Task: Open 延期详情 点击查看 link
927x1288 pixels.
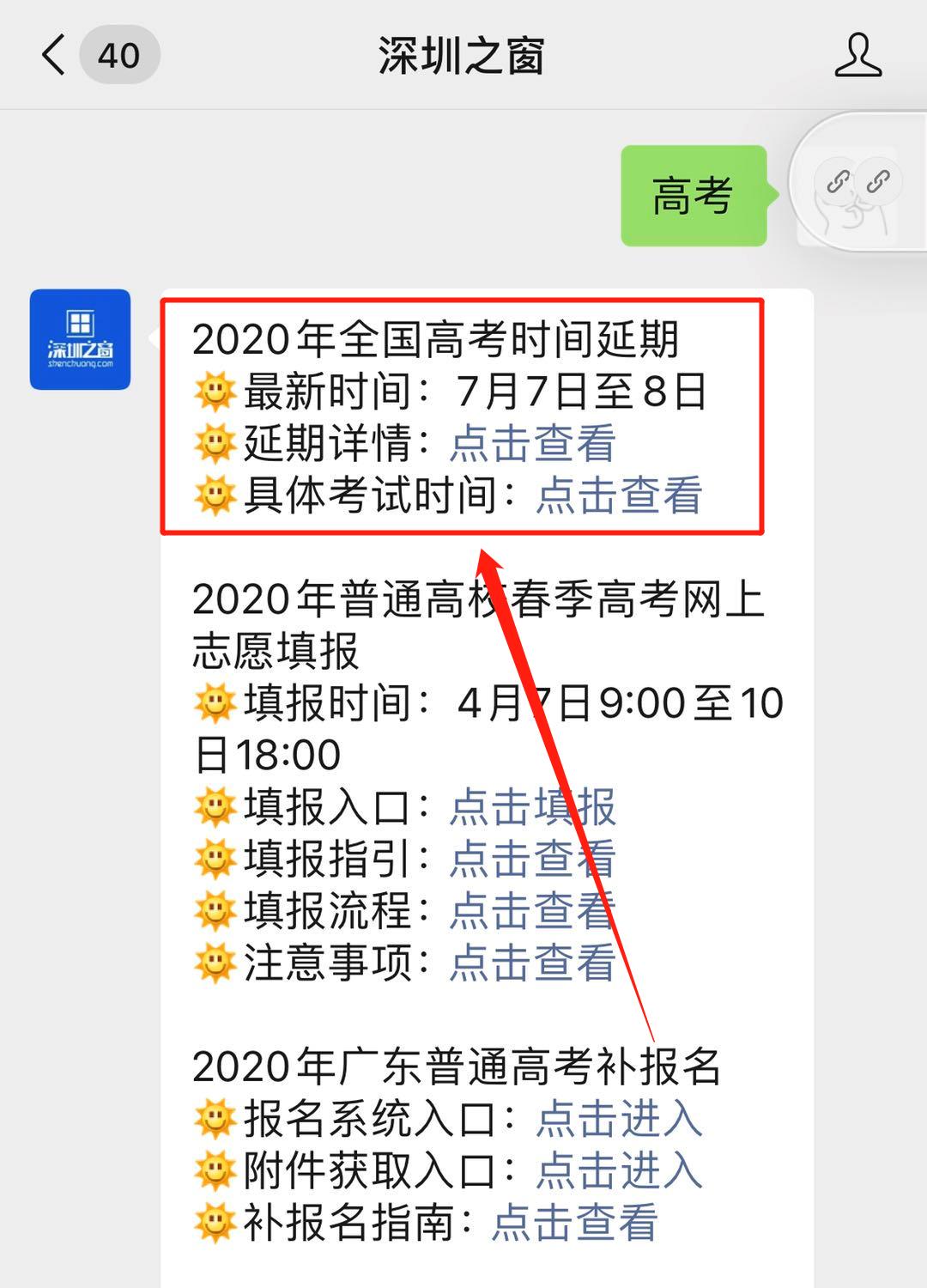Action: click(x=532, y=443)
